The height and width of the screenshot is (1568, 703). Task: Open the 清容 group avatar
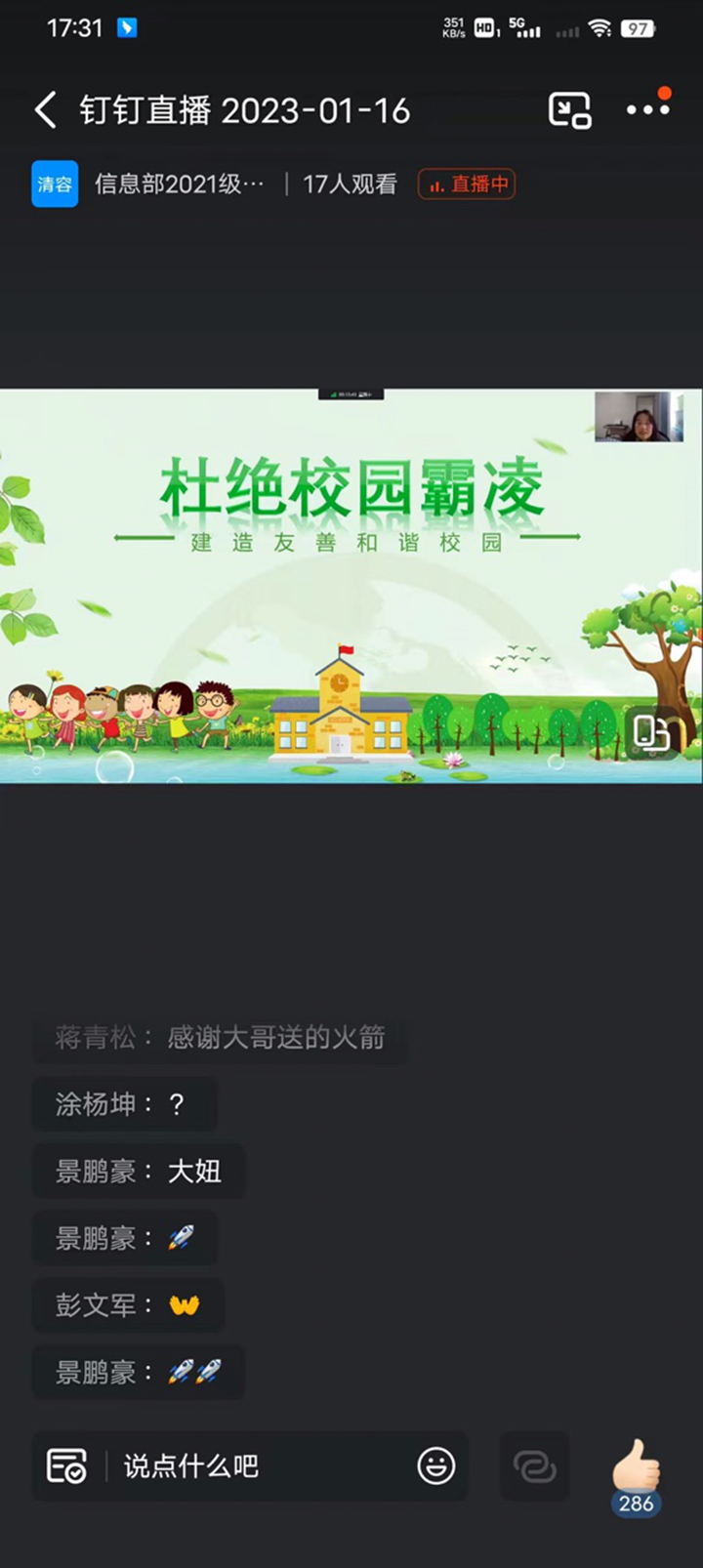55,184
